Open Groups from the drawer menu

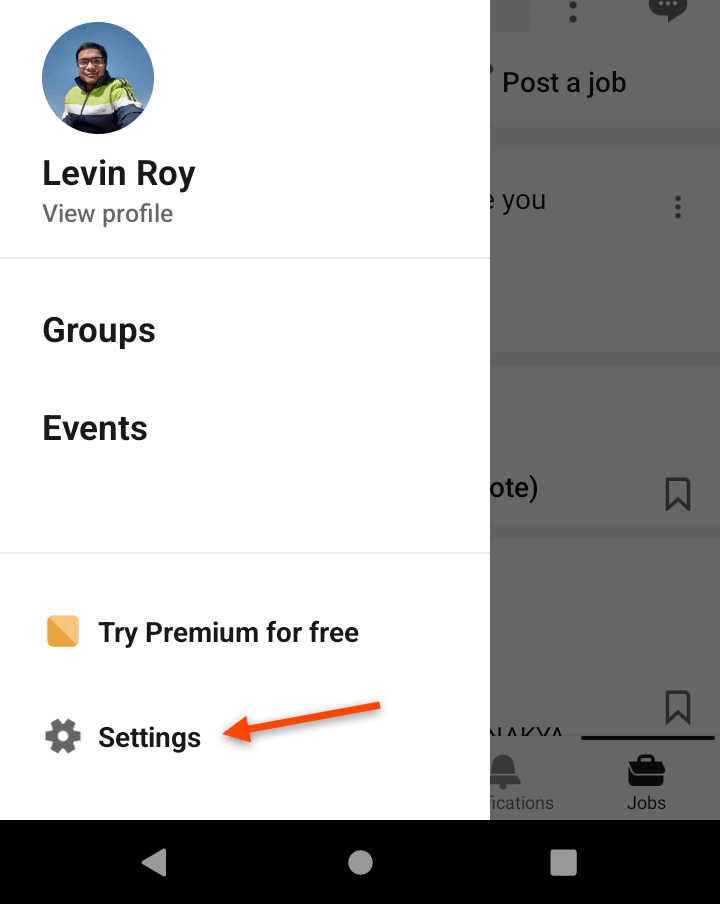(98, 330)
